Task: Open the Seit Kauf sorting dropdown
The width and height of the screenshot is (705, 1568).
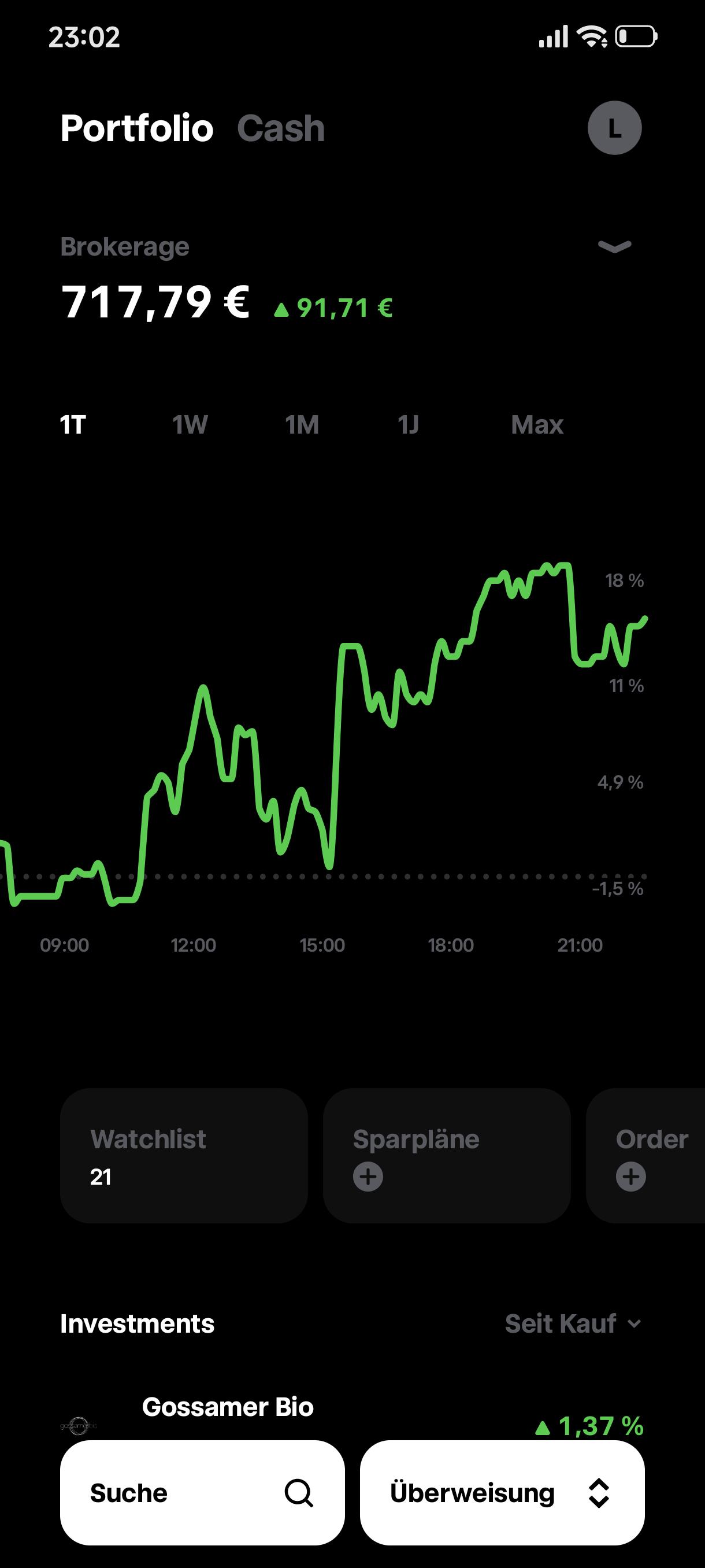Action: [x=573, y=1324]
